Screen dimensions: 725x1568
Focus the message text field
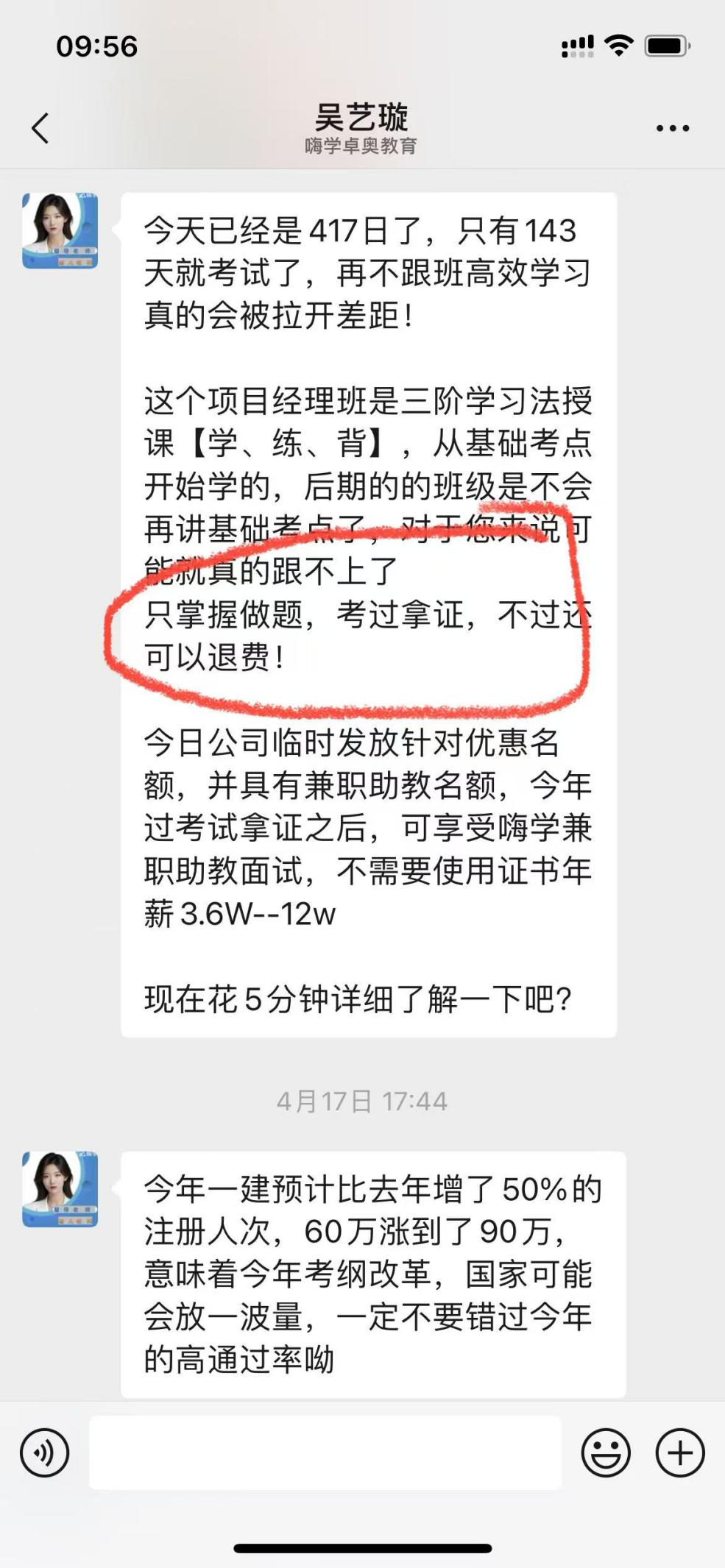pos(325,1453)
